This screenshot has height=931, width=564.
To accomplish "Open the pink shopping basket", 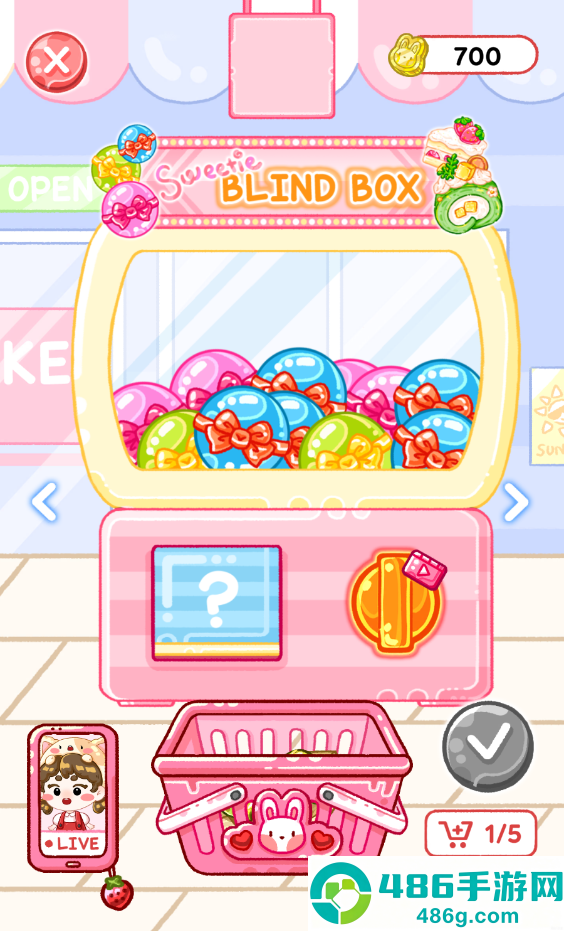I will (x=281, y=785).
